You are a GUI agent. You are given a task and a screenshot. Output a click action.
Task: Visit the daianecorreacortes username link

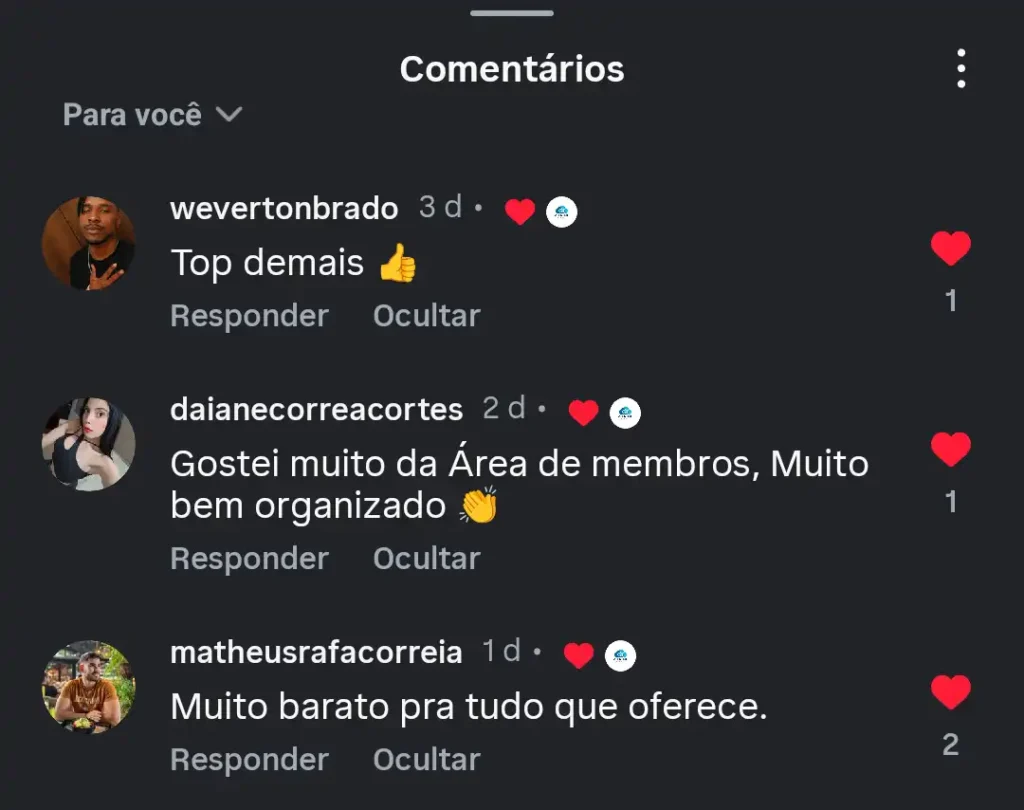(x=316, y=410)
